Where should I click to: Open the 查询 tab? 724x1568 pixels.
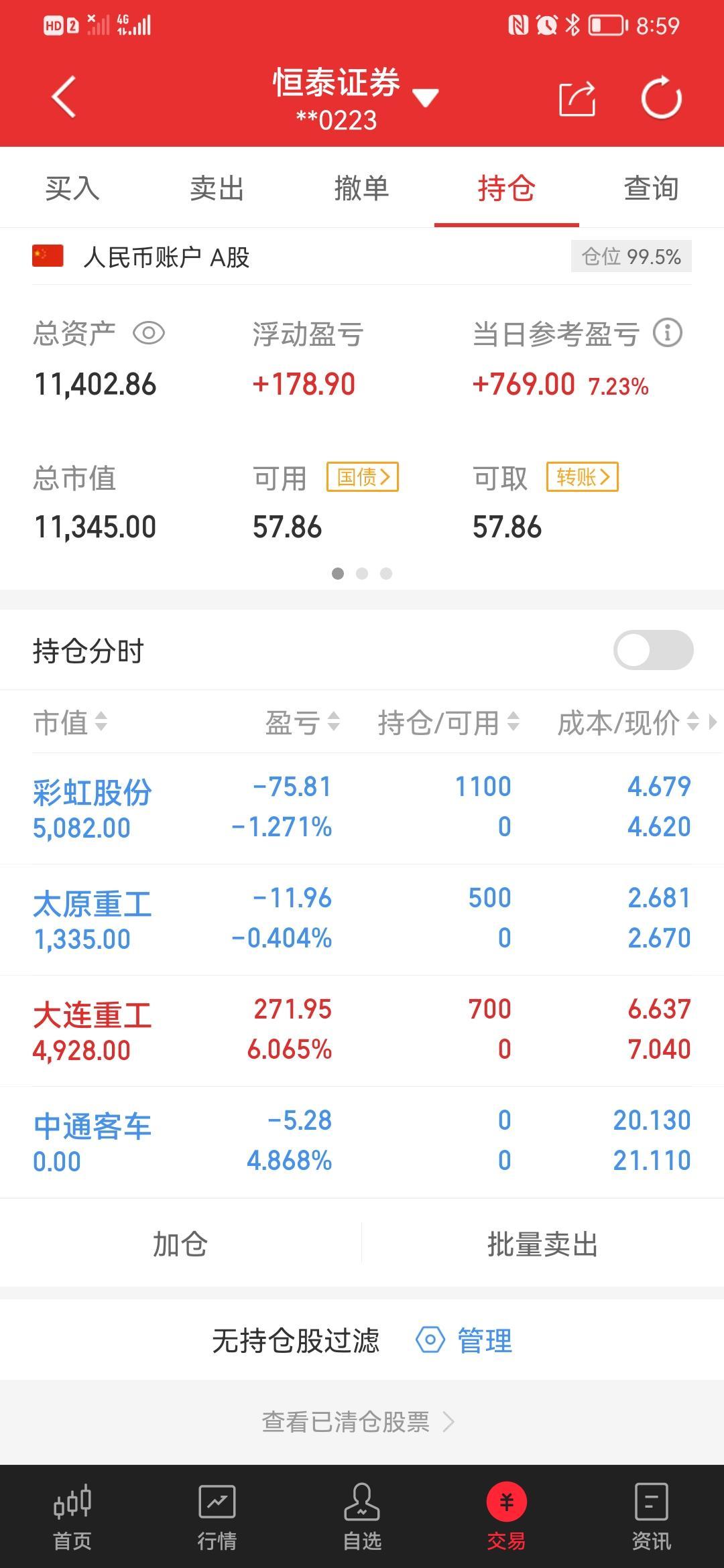[x=652, y=188]
